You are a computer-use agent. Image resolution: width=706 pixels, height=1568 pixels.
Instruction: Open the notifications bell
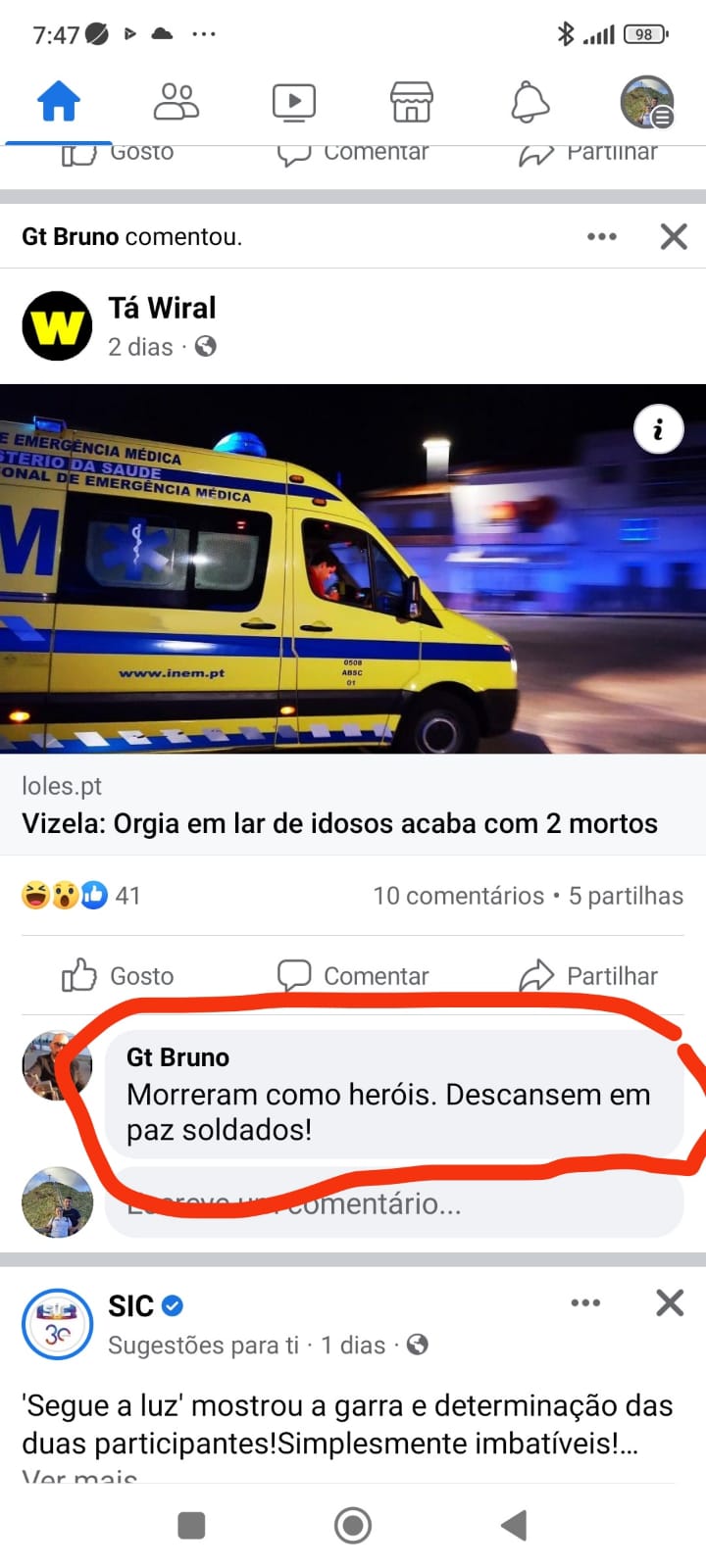click(529, 102)
